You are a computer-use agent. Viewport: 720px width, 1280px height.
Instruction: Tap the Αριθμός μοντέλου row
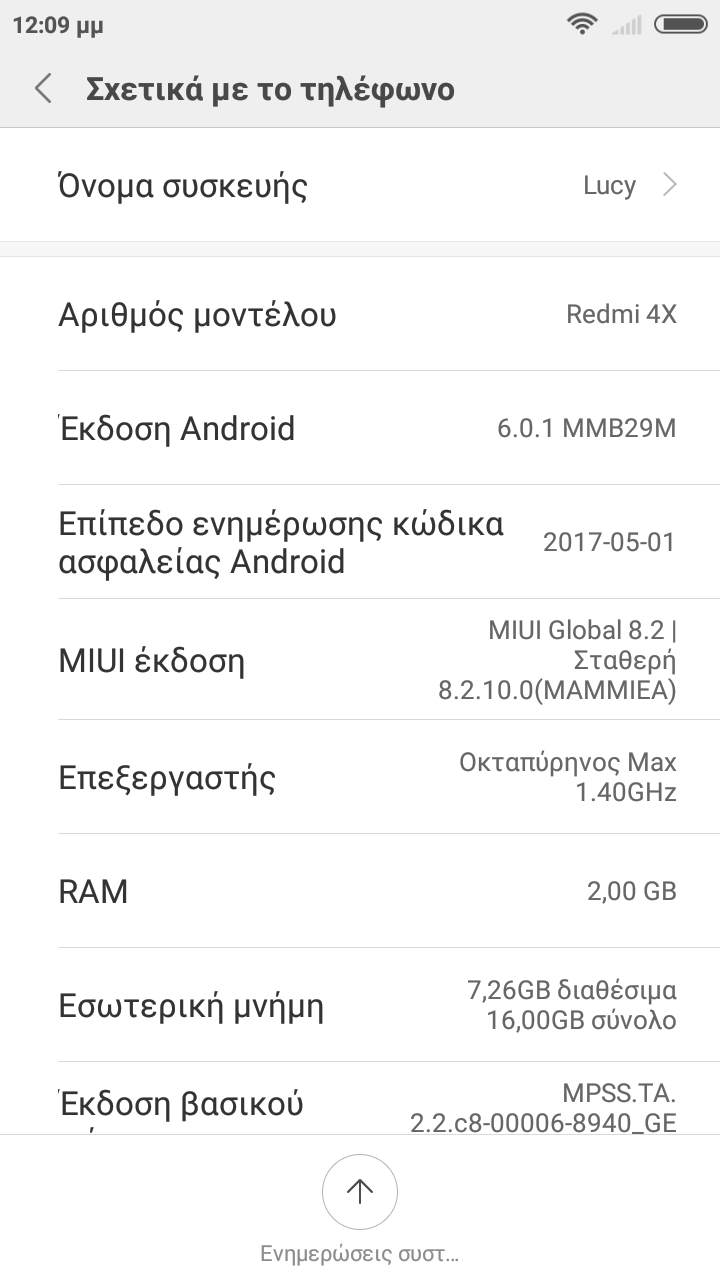360,315
